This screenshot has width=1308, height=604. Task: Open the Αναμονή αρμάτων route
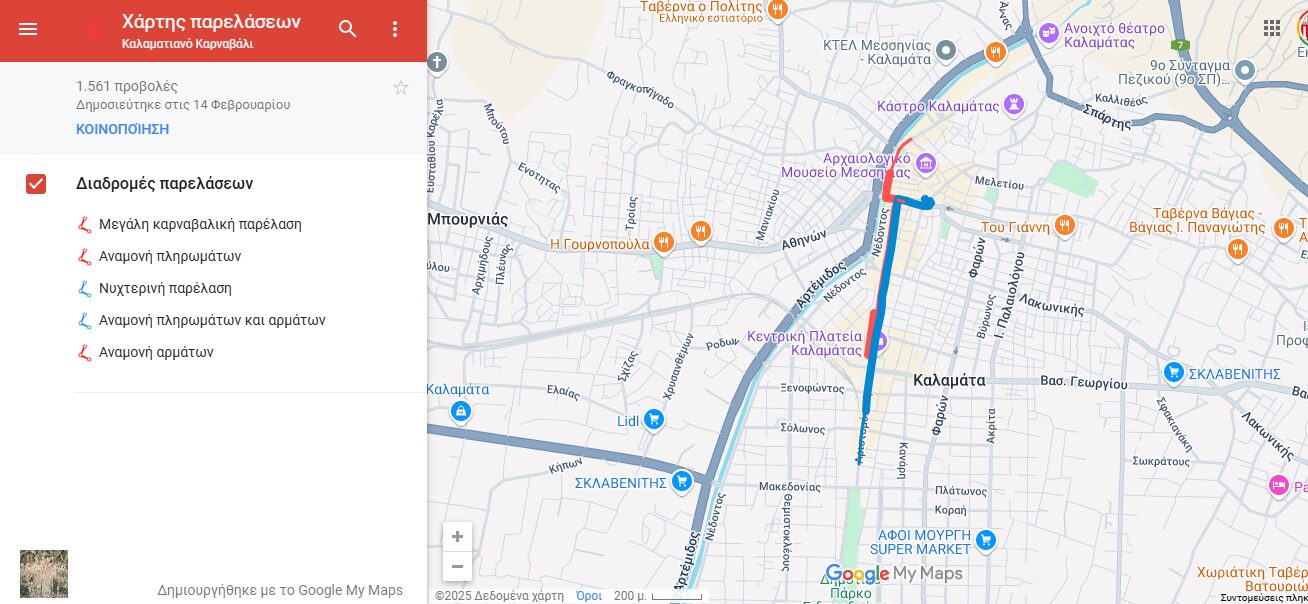[156, 352]
